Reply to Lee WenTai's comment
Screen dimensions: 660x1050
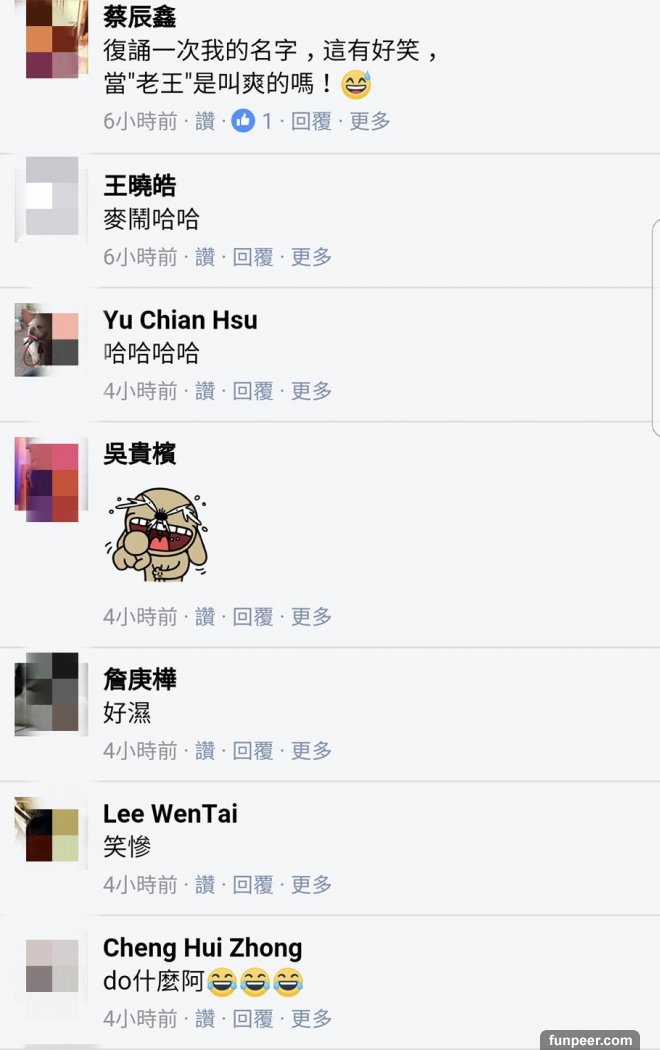tap(253, 884)
